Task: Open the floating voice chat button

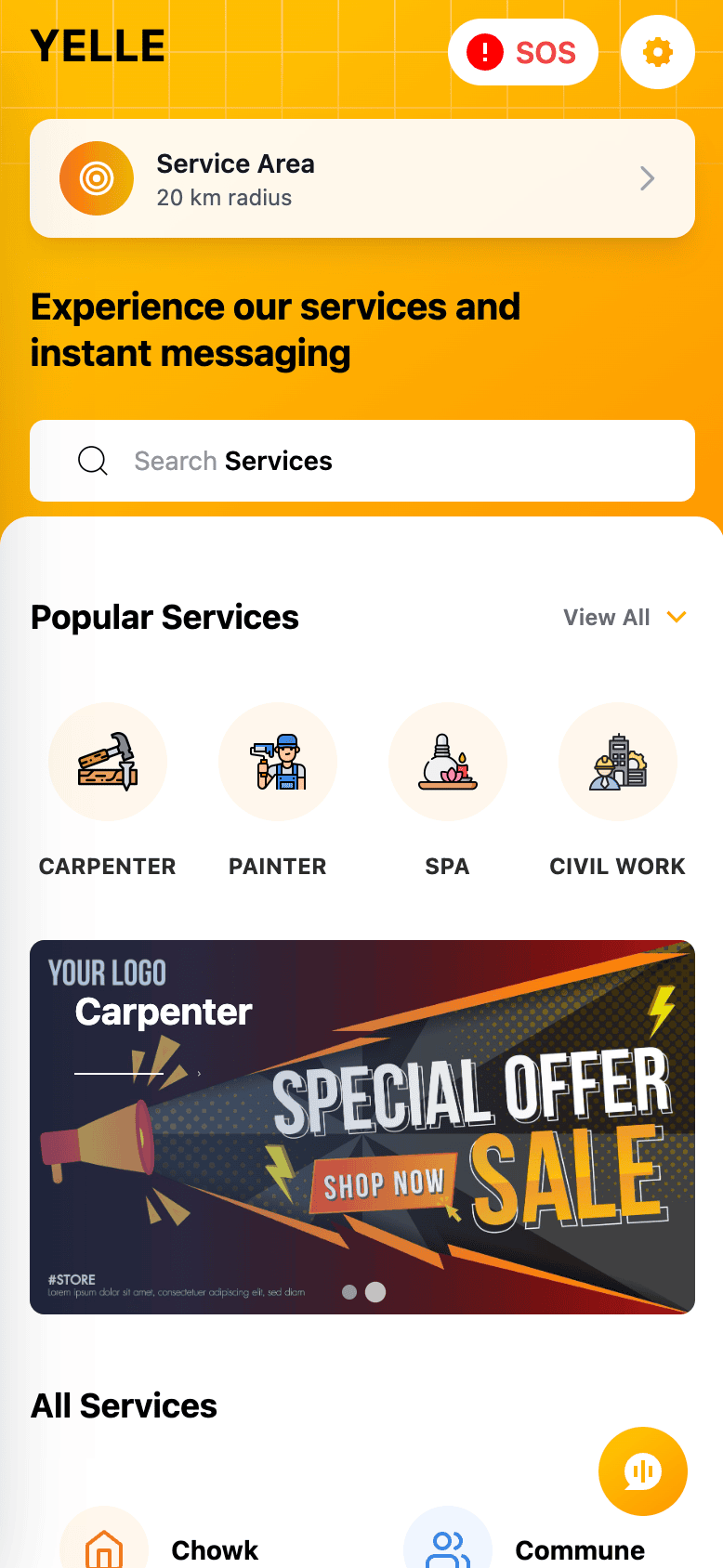Action: 643,1471
